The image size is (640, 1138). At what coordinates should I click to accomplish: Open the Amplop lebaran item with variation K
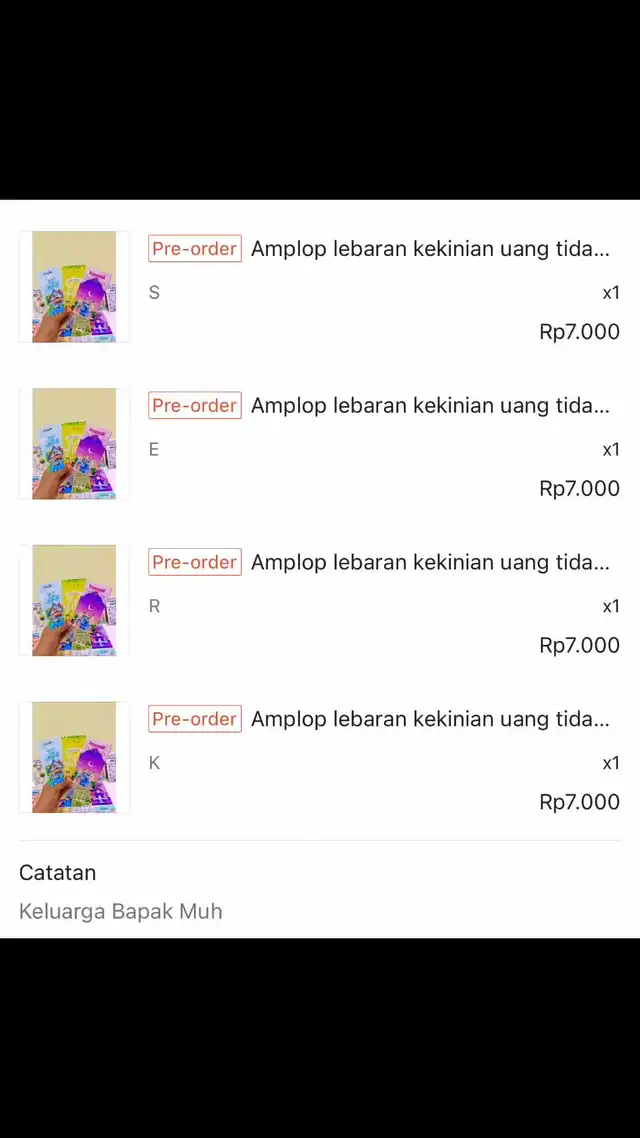(x=319, y=757)
